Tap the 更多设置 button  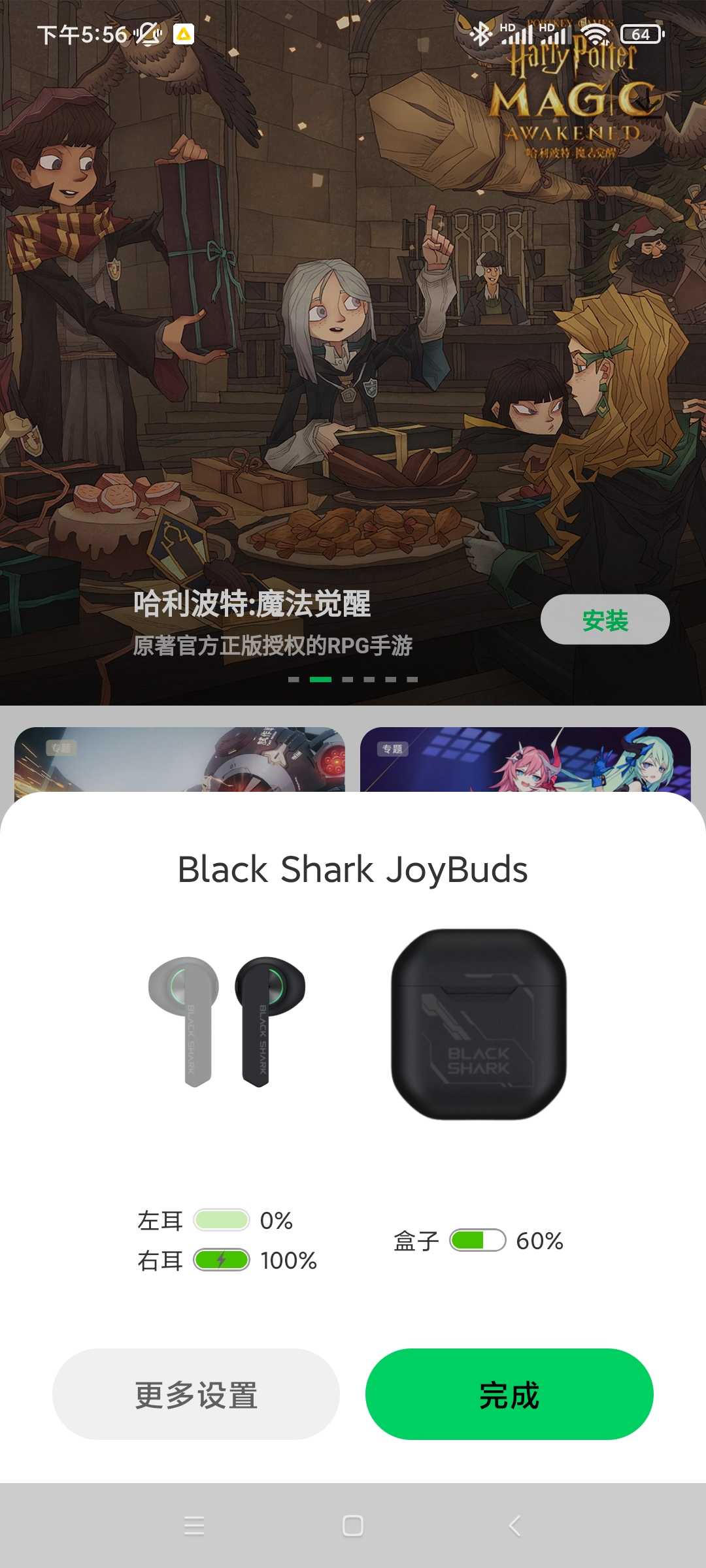[196, 1394]
